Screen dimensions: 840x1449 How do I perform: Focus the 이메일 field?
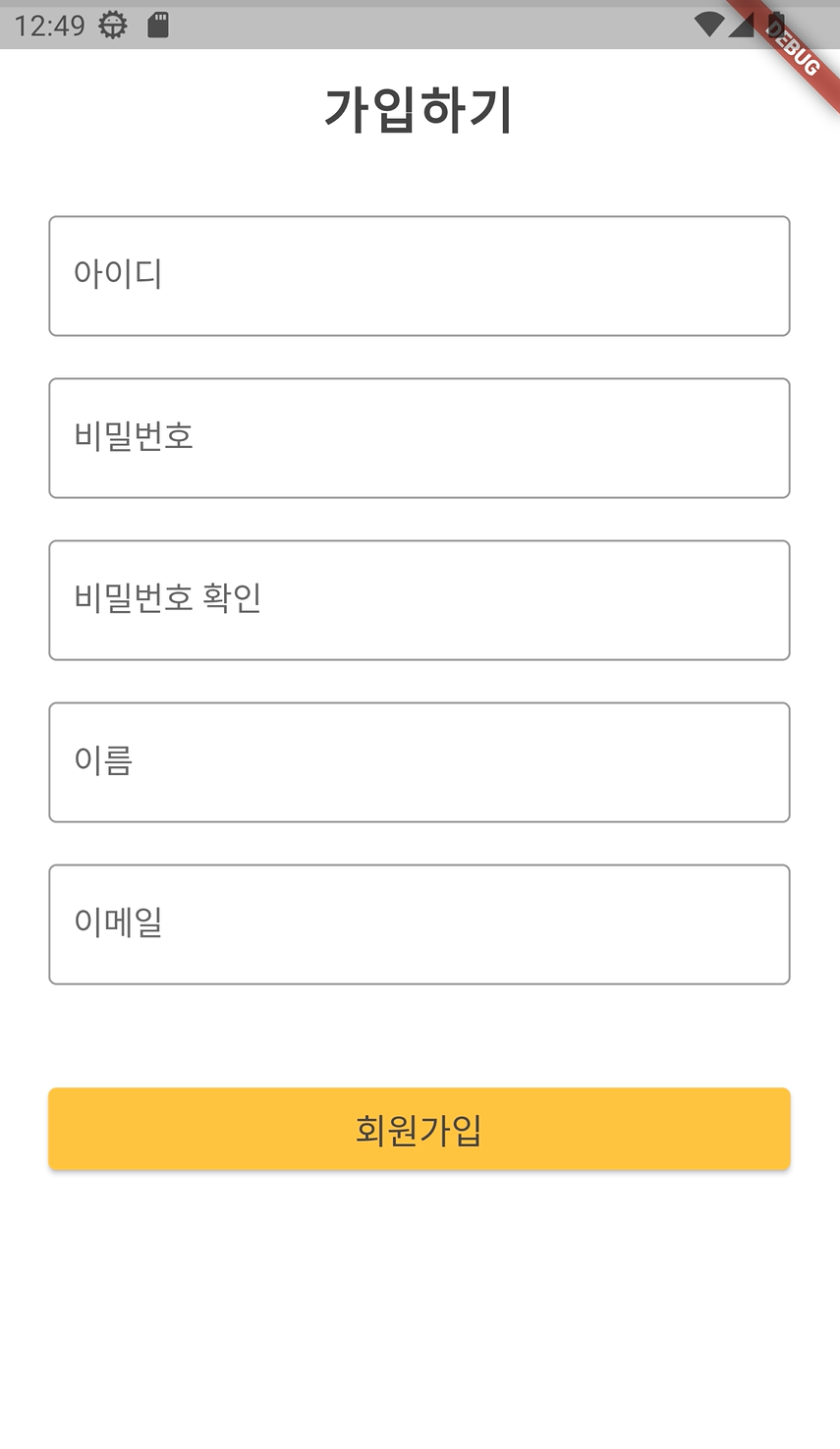[420, 924]
